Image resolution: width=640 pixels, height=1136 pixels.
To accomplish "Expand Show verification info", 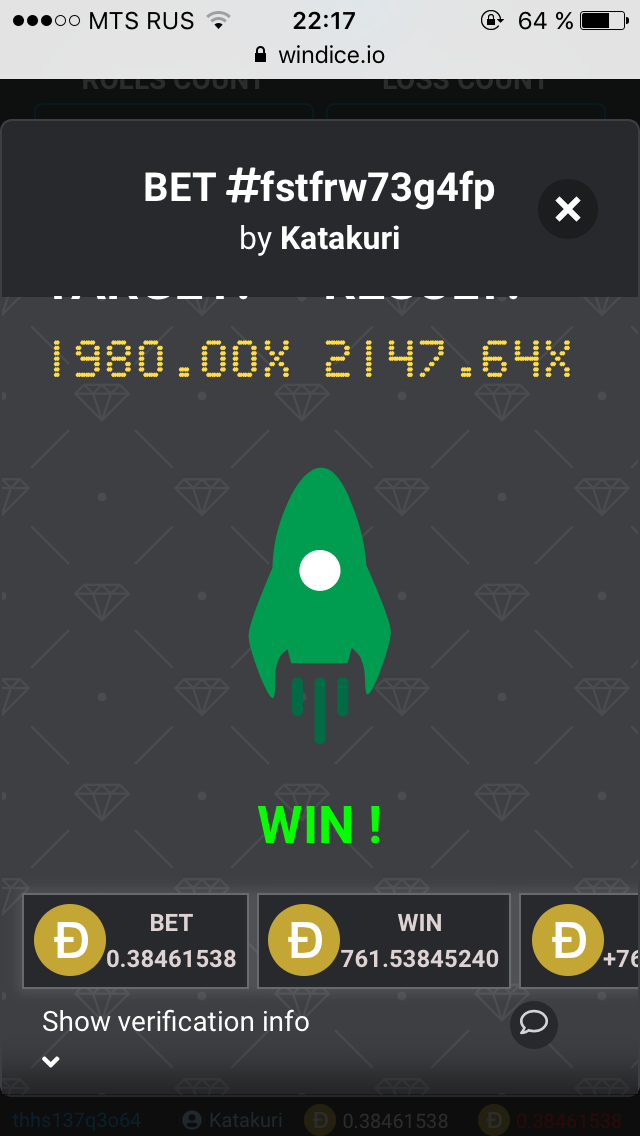I will click(176, 1022).
